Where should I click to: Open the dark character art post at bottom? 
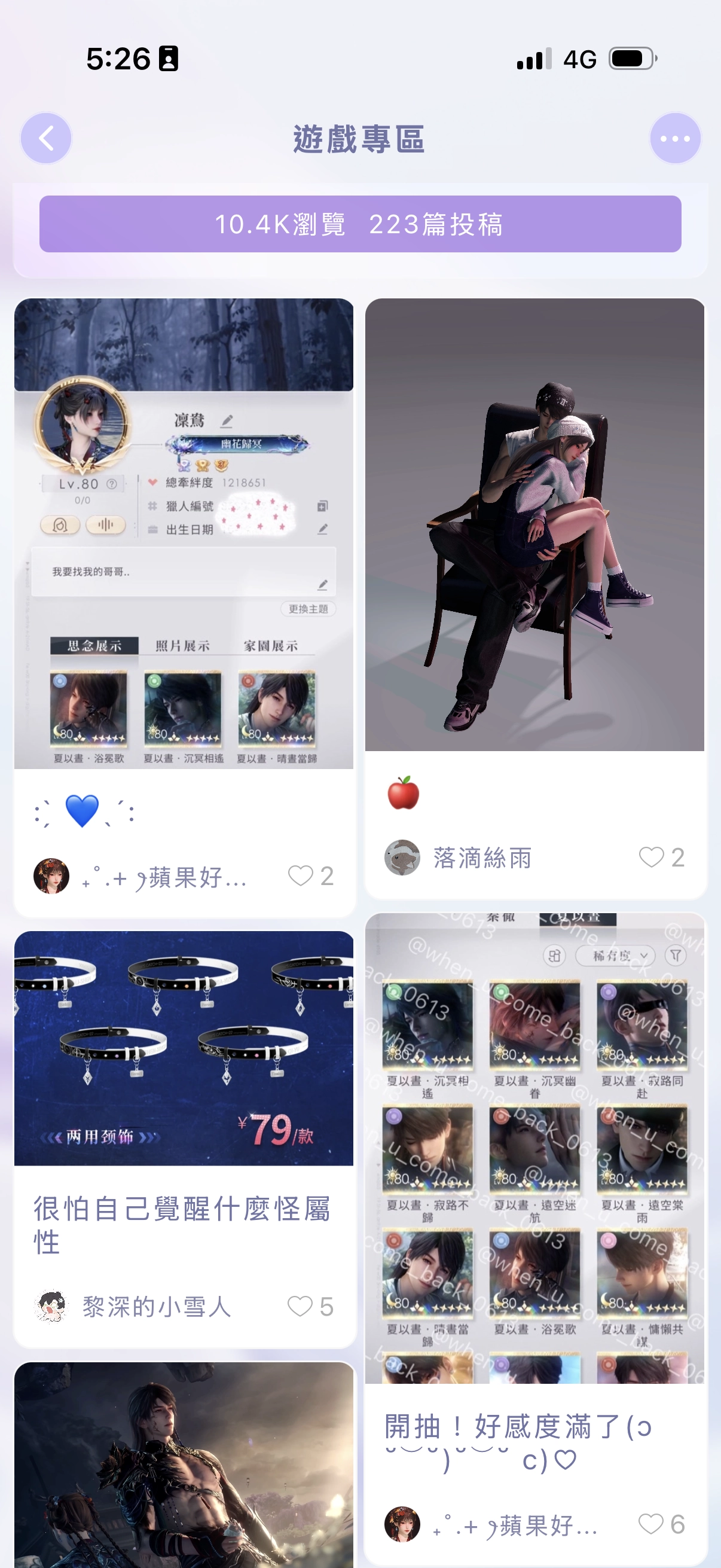click(x=184, y=1465)
